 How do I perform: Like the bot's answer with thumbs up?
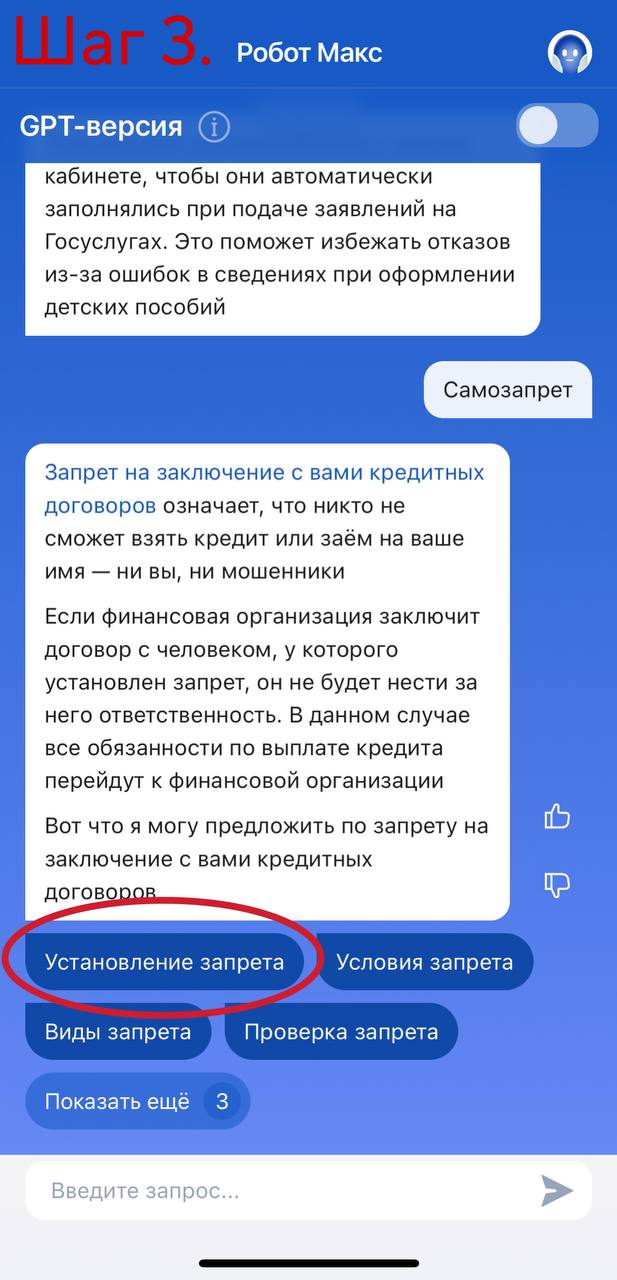tap(557, 817)
